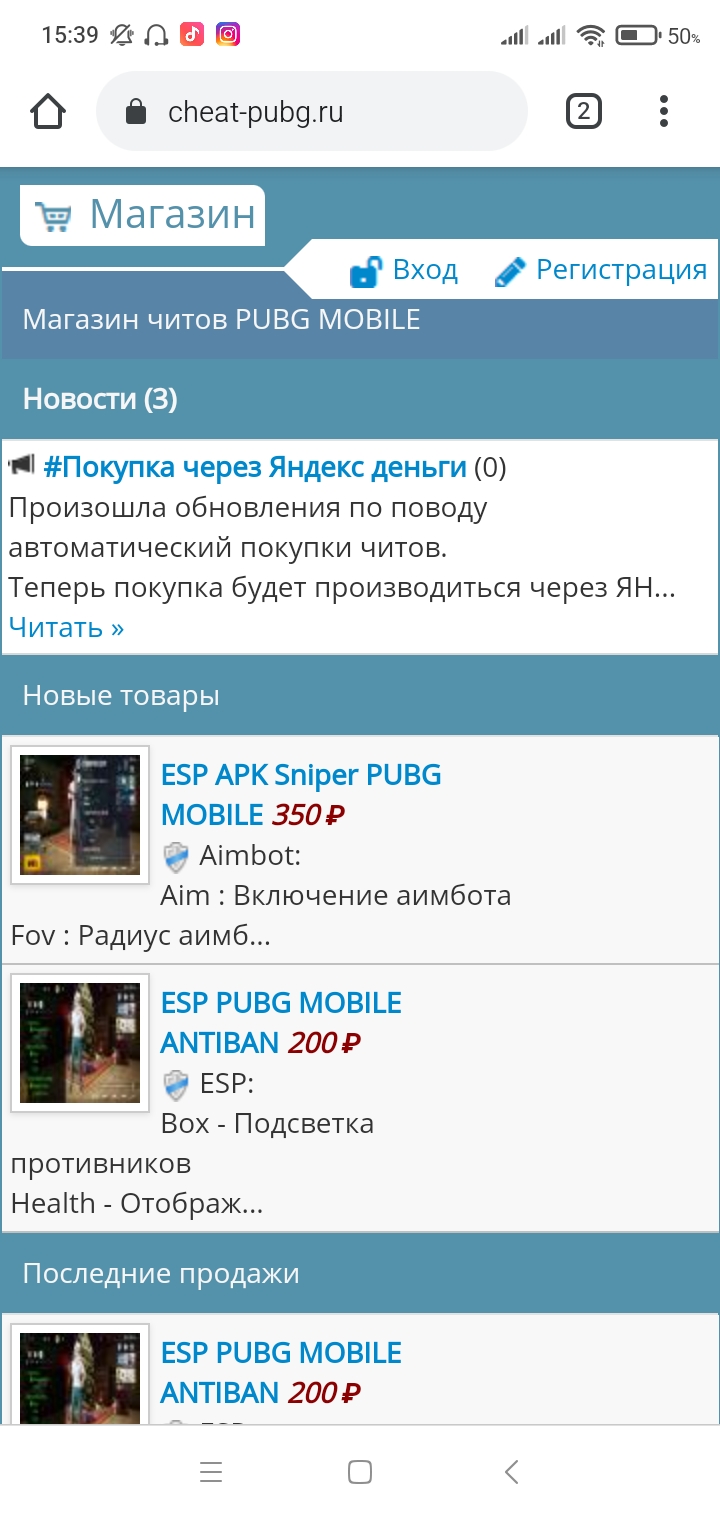This screenshot has width=720, height=1520.
Task: Tap the Читать » read more link
Action: point(66,628)
